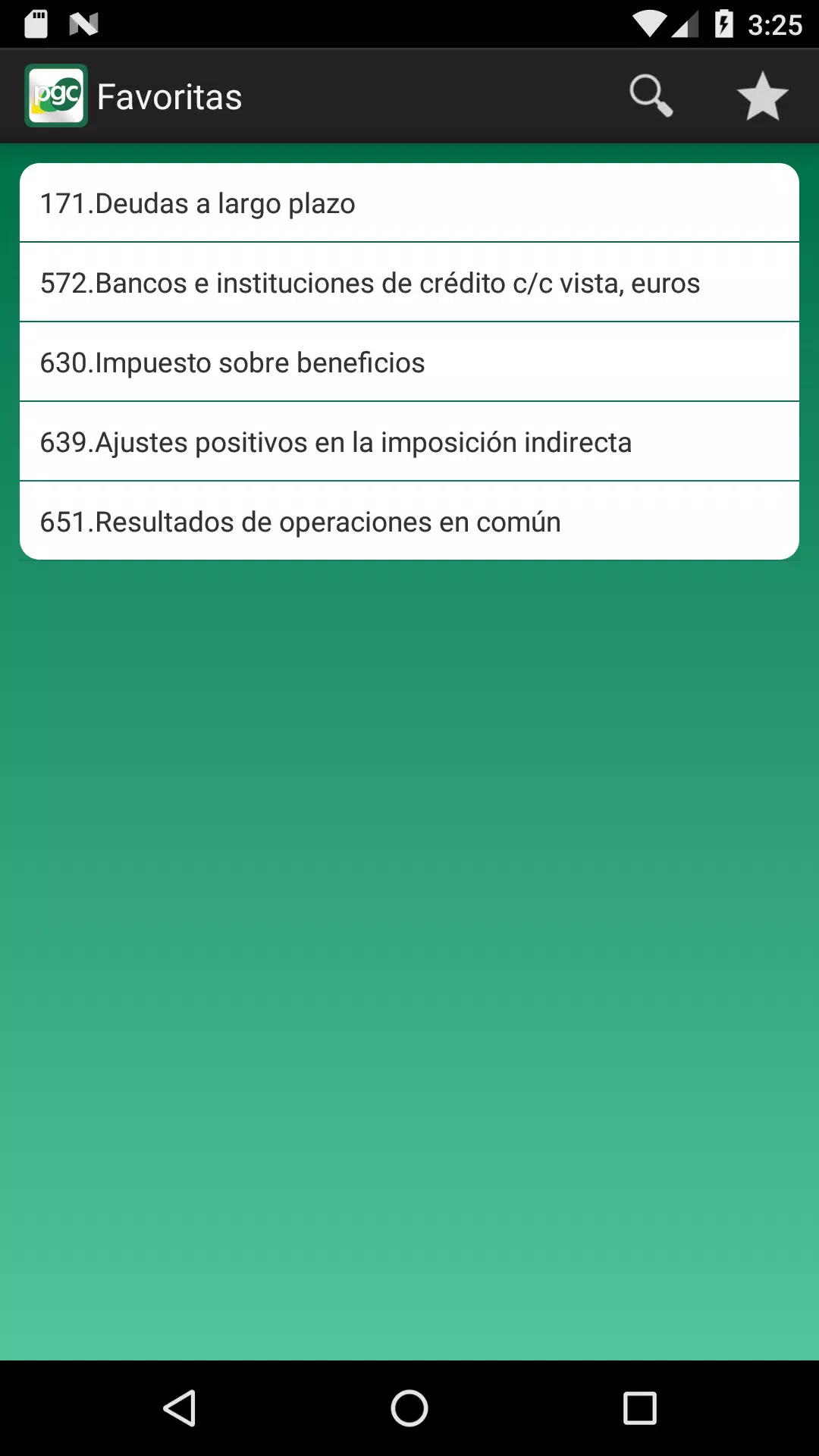Go back with the system back button
Screen dimensions: 819x1456
click(180, 1408)
